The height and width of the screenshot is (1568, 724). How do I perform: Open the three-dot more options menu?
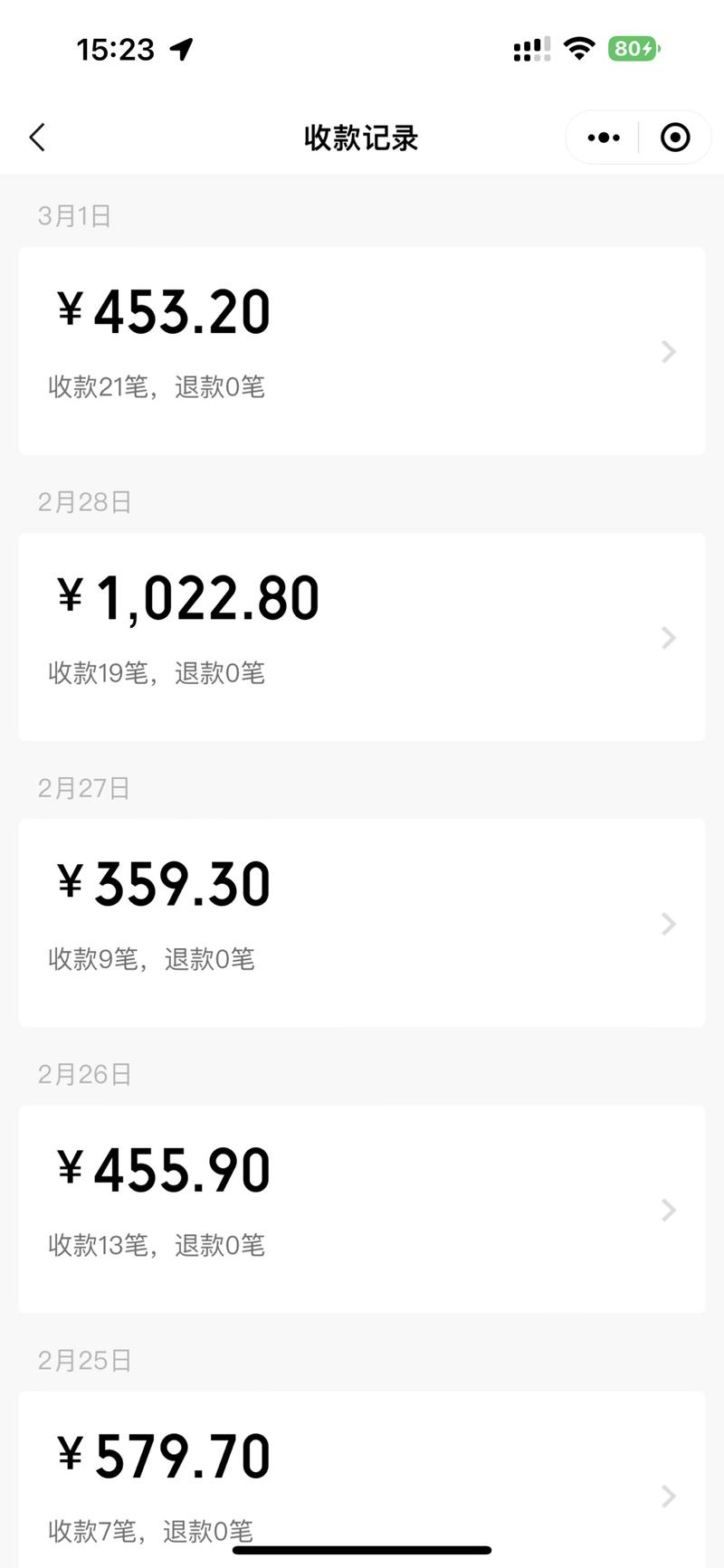point(602,137)
